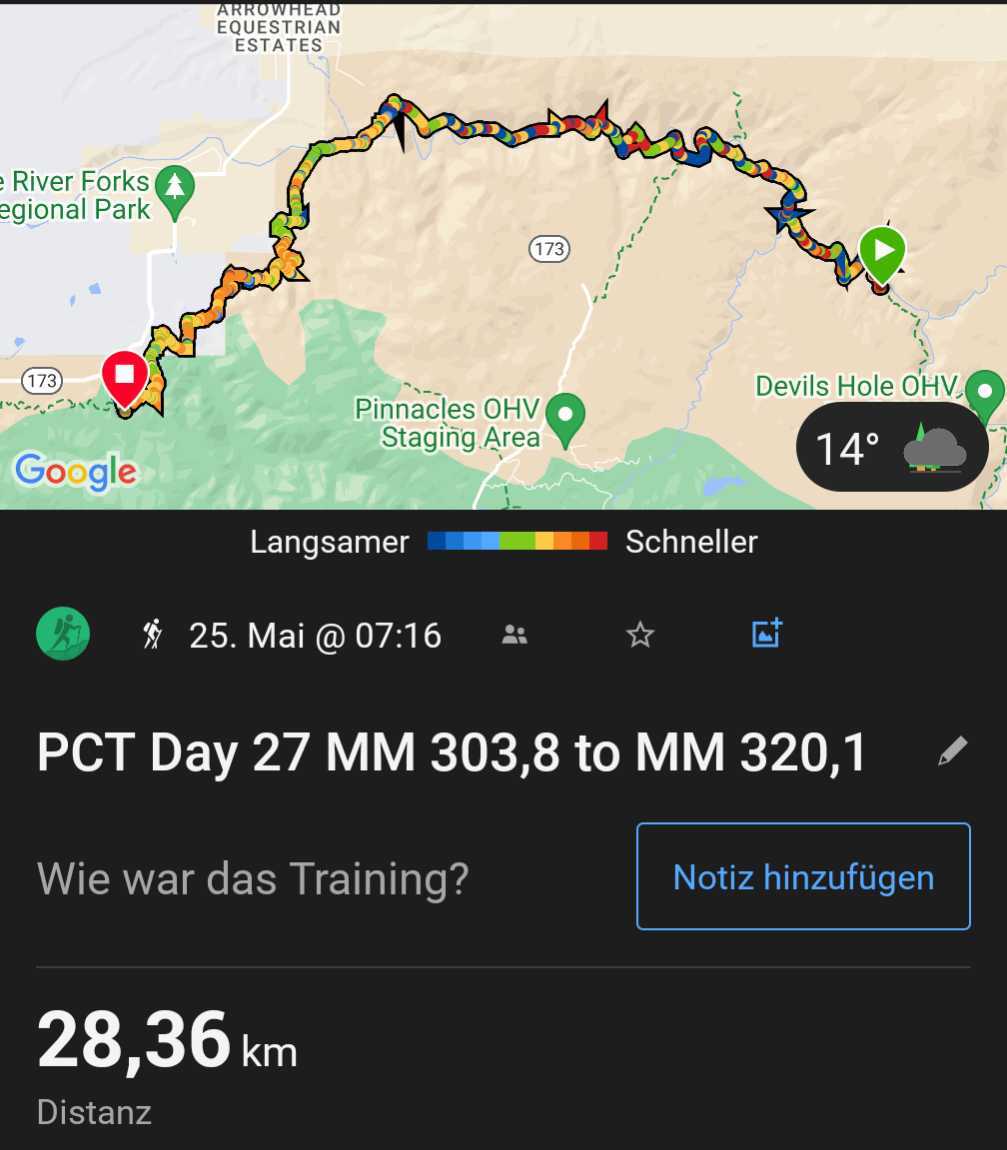Open the route map view

[x=500, y=250]
